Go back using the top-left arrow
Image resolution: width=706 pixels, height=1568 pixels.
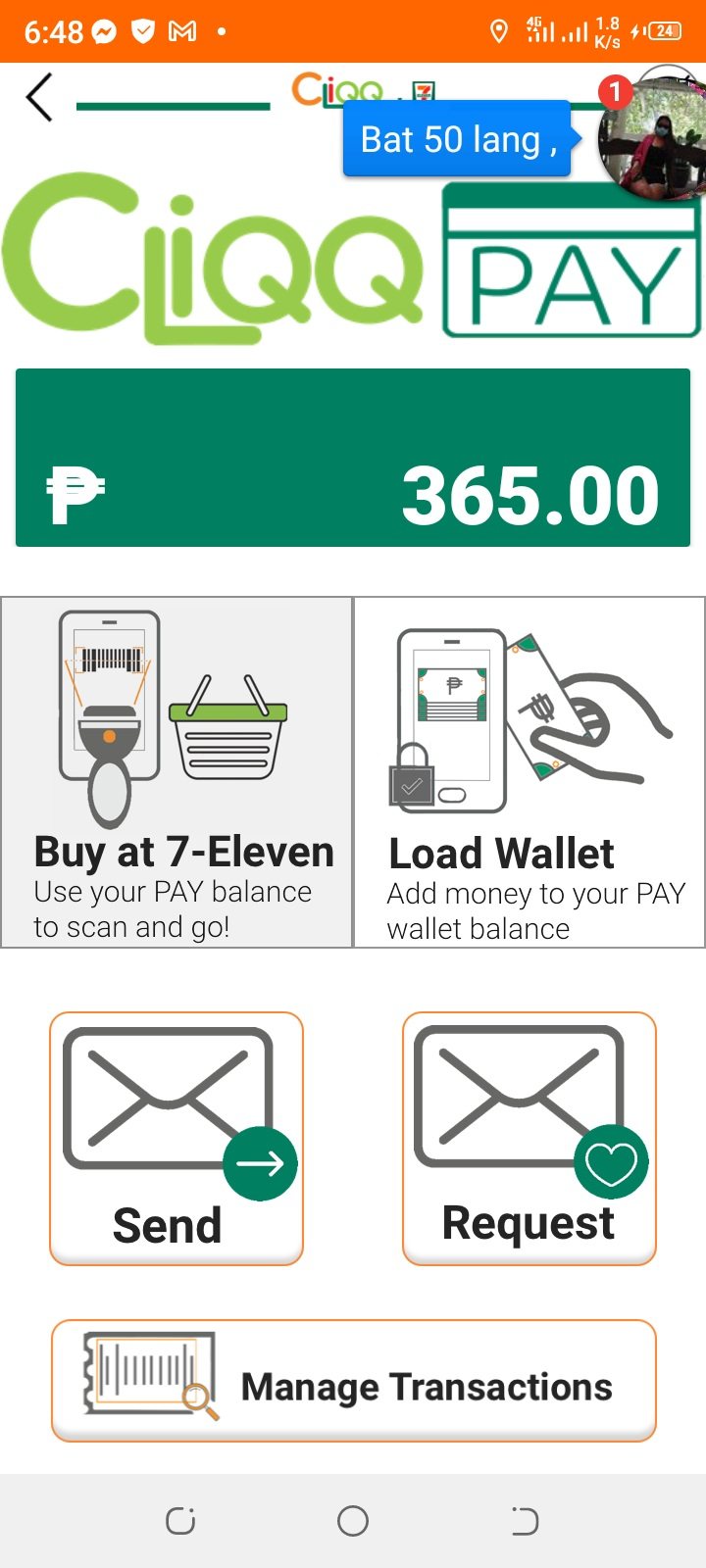tap(39, 98)
